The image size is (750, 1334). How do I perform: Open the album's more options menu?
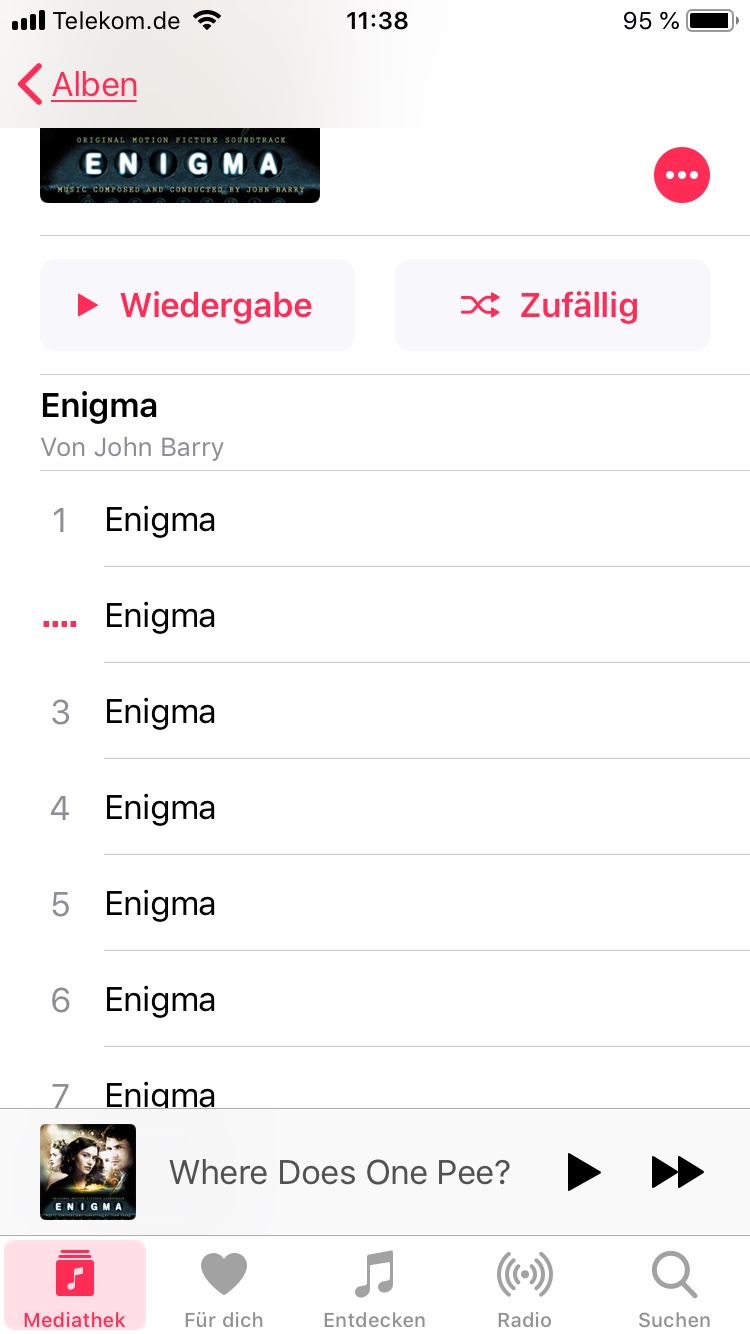pos(681,175)
